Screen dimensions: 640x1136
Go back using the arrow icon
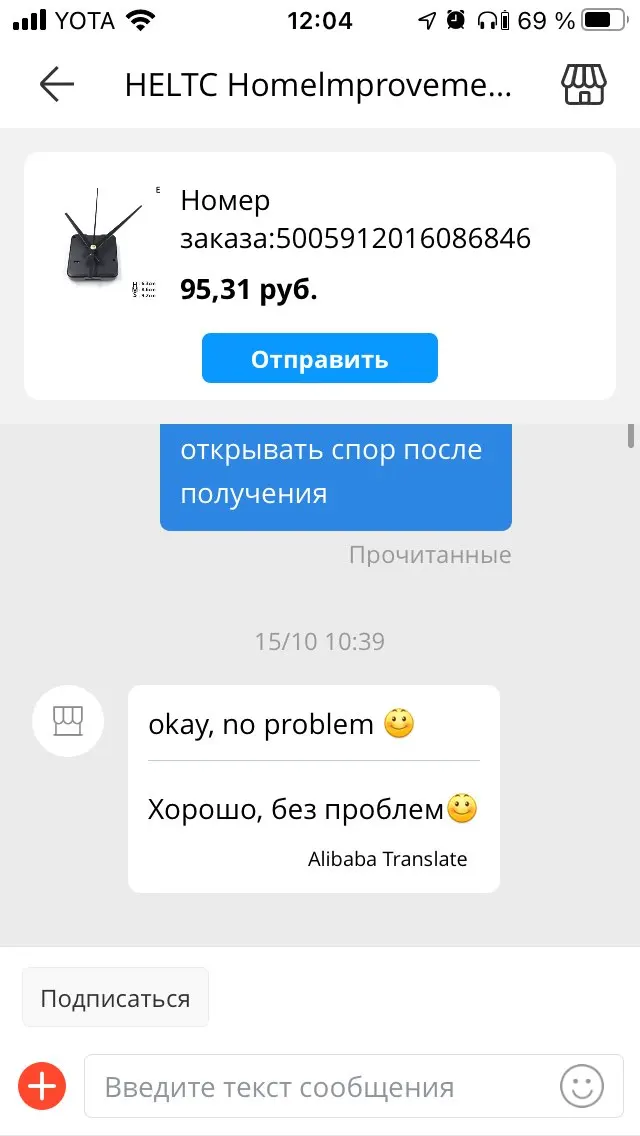[57, 85]
